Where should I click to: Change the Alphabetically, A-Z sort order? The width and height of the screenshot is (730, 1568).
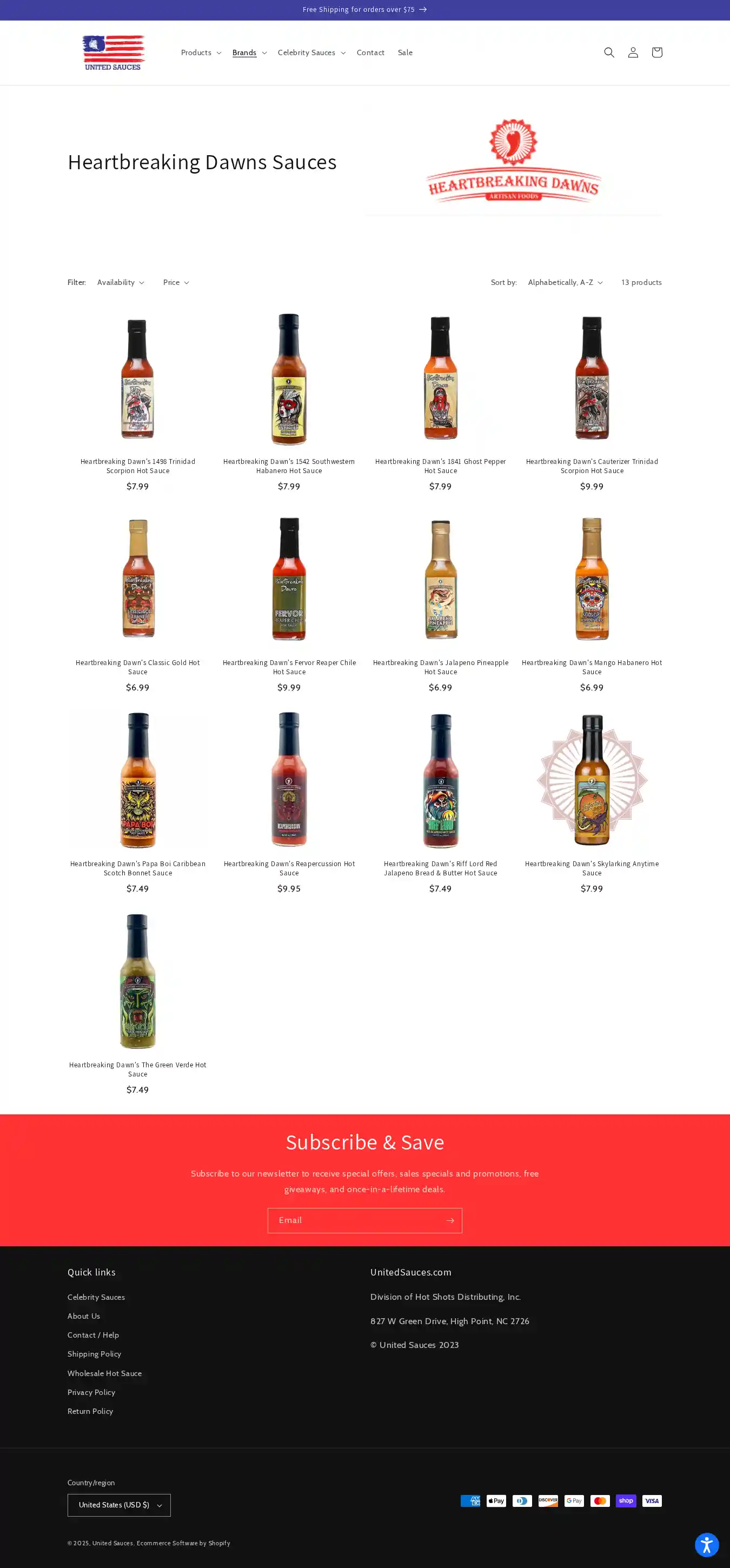[x=565, y=282]
